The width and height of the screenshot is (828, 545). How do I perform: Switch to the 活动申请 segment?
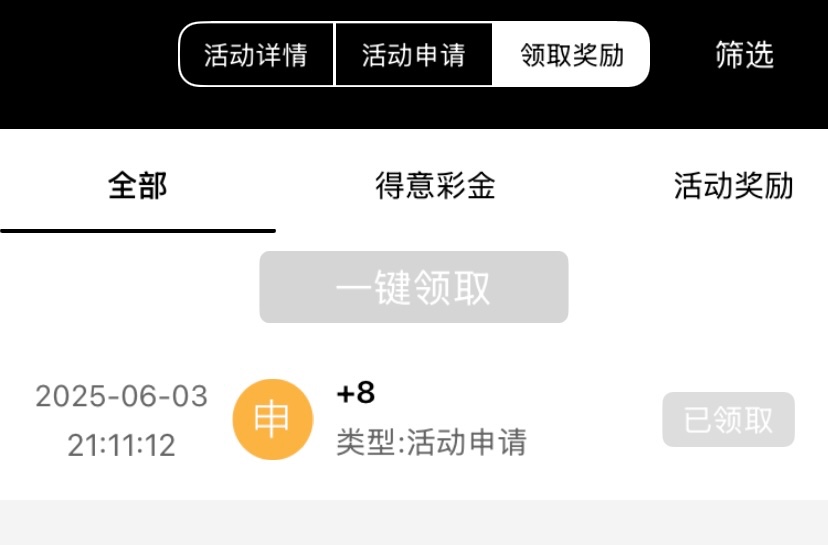pos(413,54)
